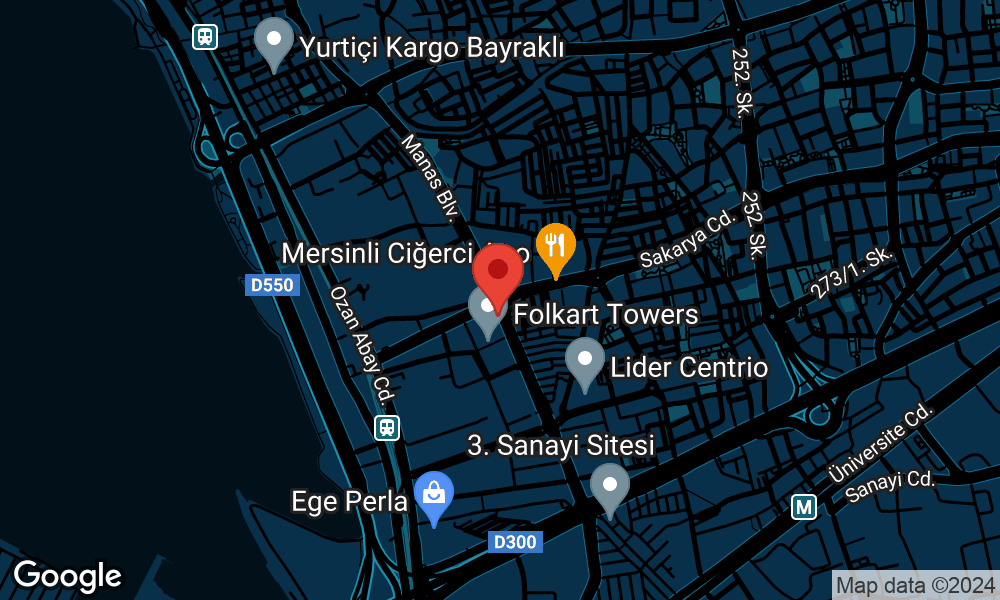1000x600 pixels.
Task: Select the 3. Sanayi Sitesi marker
Action: coord(610,486)
